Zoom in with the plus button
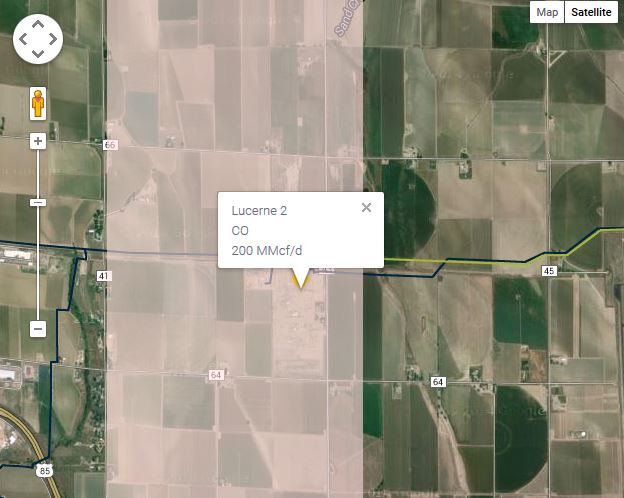The width and height of the screenshot is (624, 498). coord(38,141)
